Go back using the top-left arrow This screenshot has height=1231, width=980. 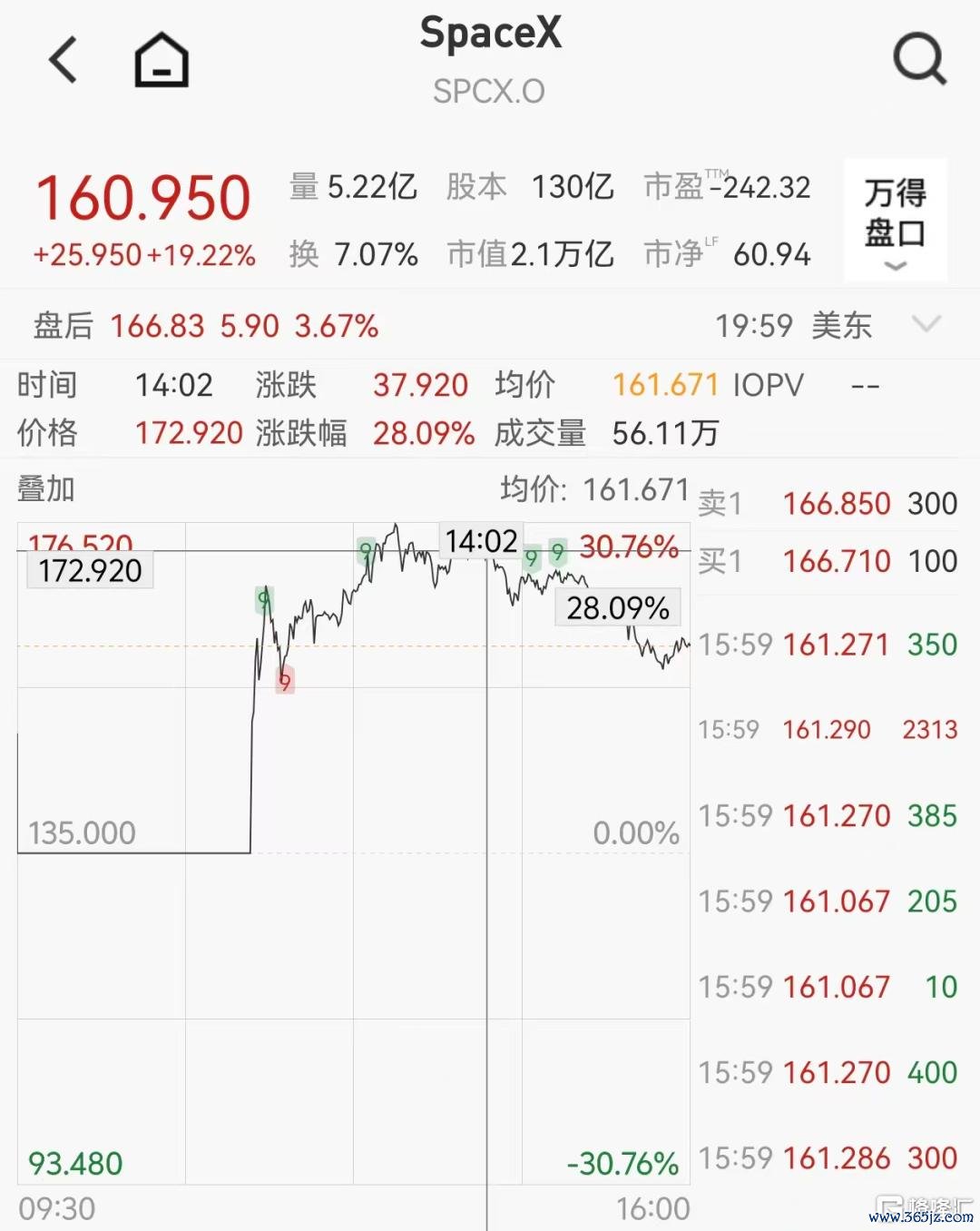pyautogui.click(x=64, y=60)
